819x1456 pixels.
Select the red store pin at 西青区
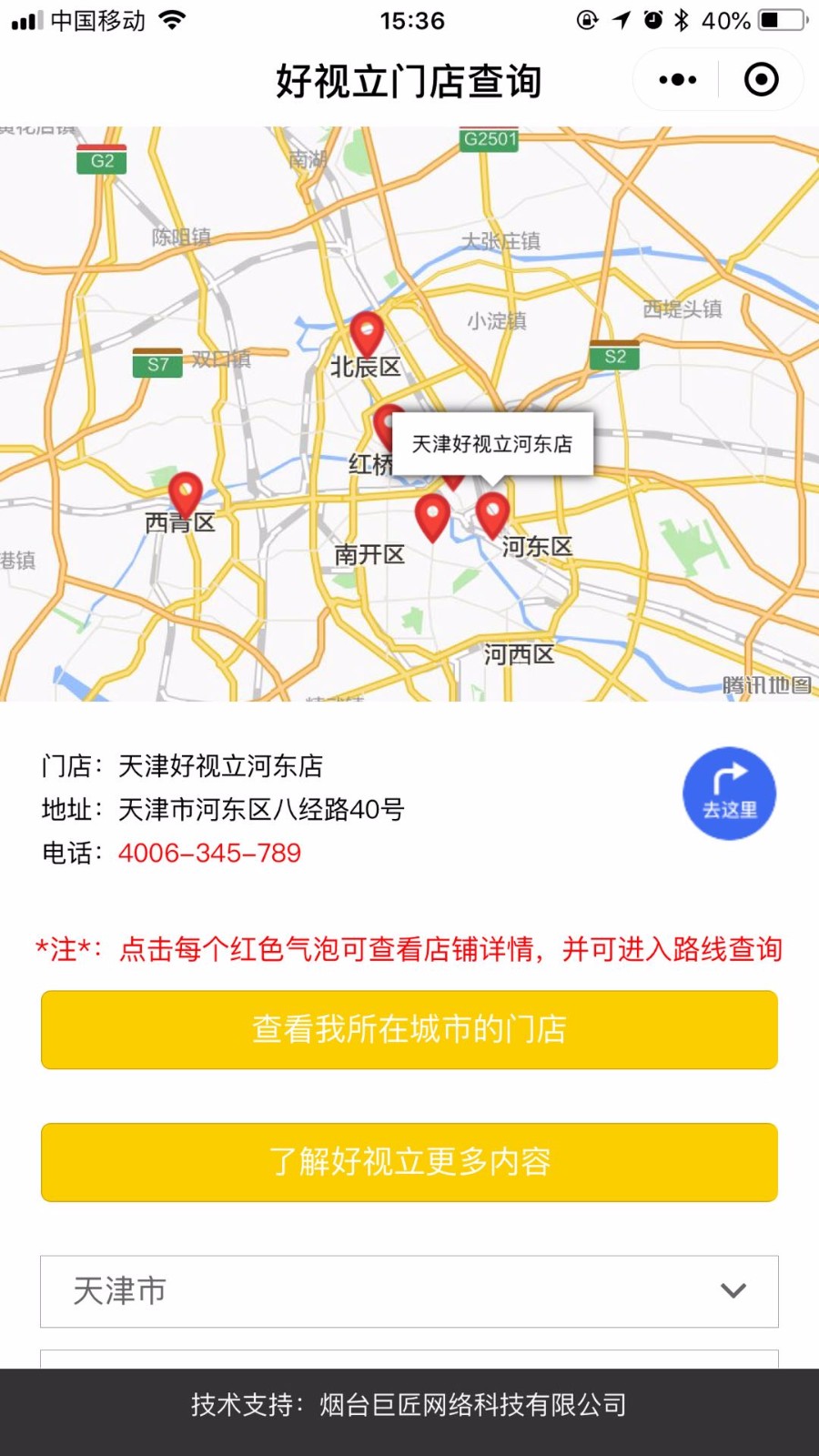pyautogui.click(x=186, y=495)
